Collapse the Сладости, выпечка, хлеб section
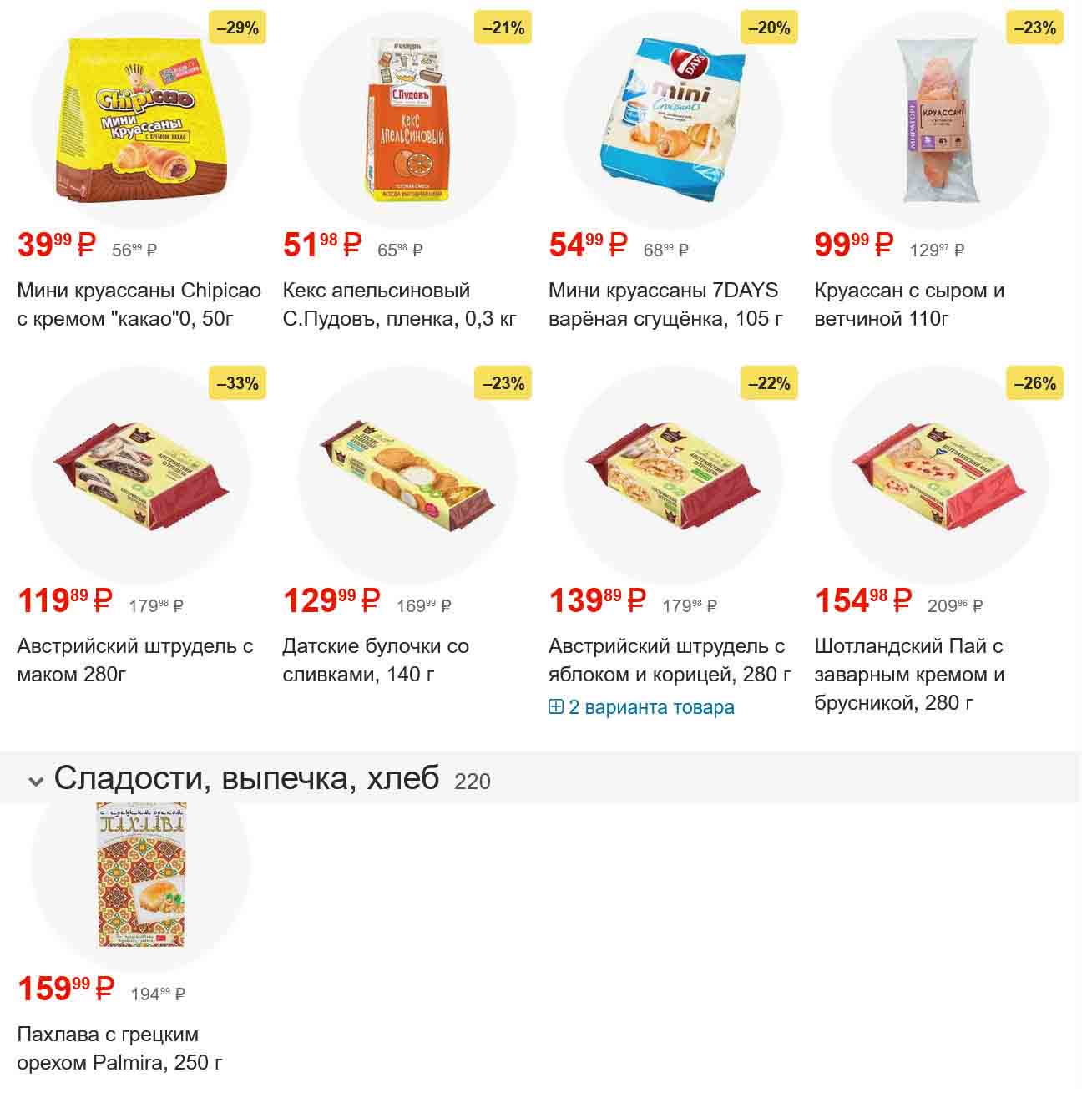Screen dimensions: 1092x1098 (36, 782)
